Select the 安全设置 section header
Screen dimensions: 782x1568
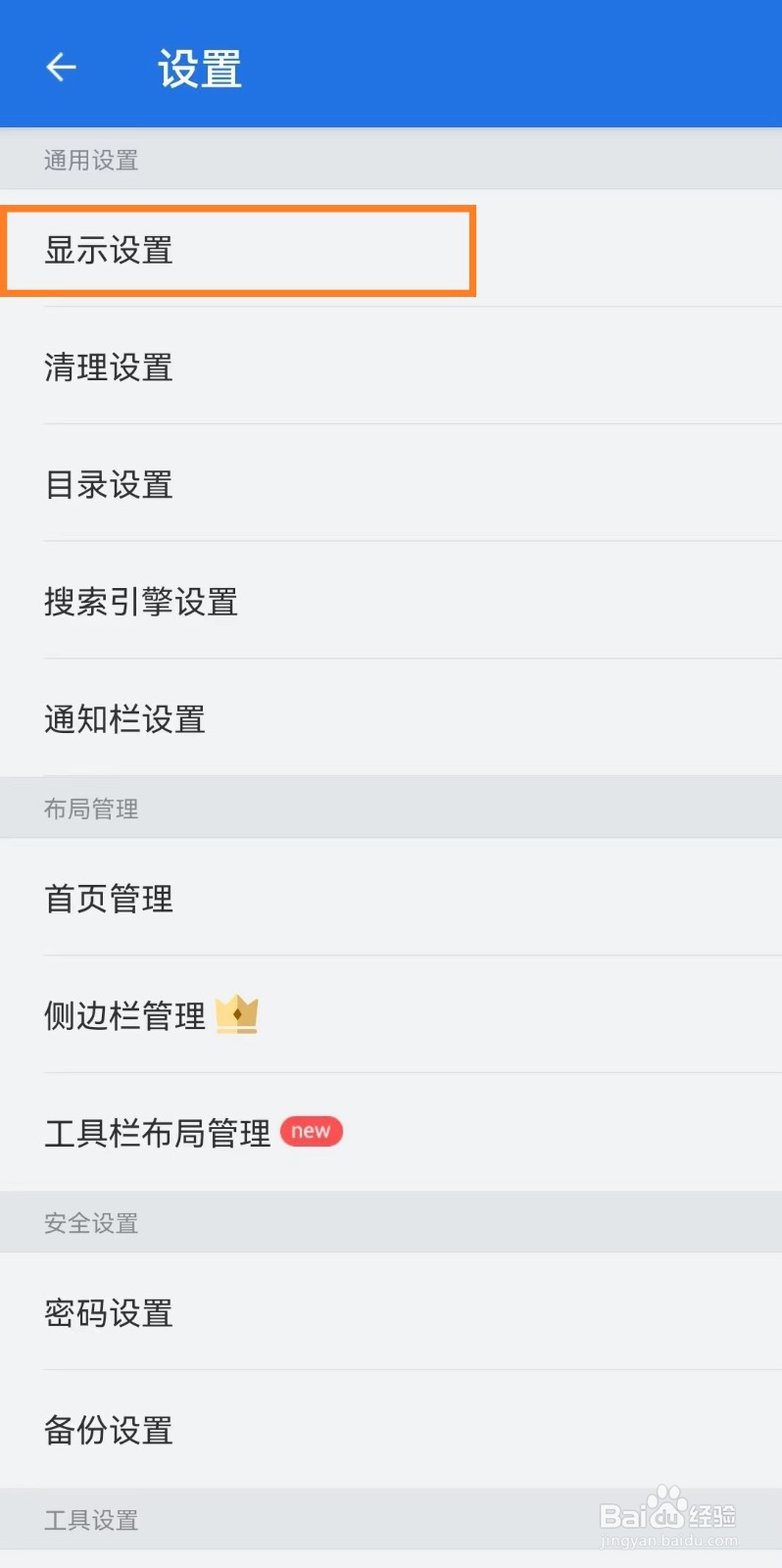[x=90, y=1222]
